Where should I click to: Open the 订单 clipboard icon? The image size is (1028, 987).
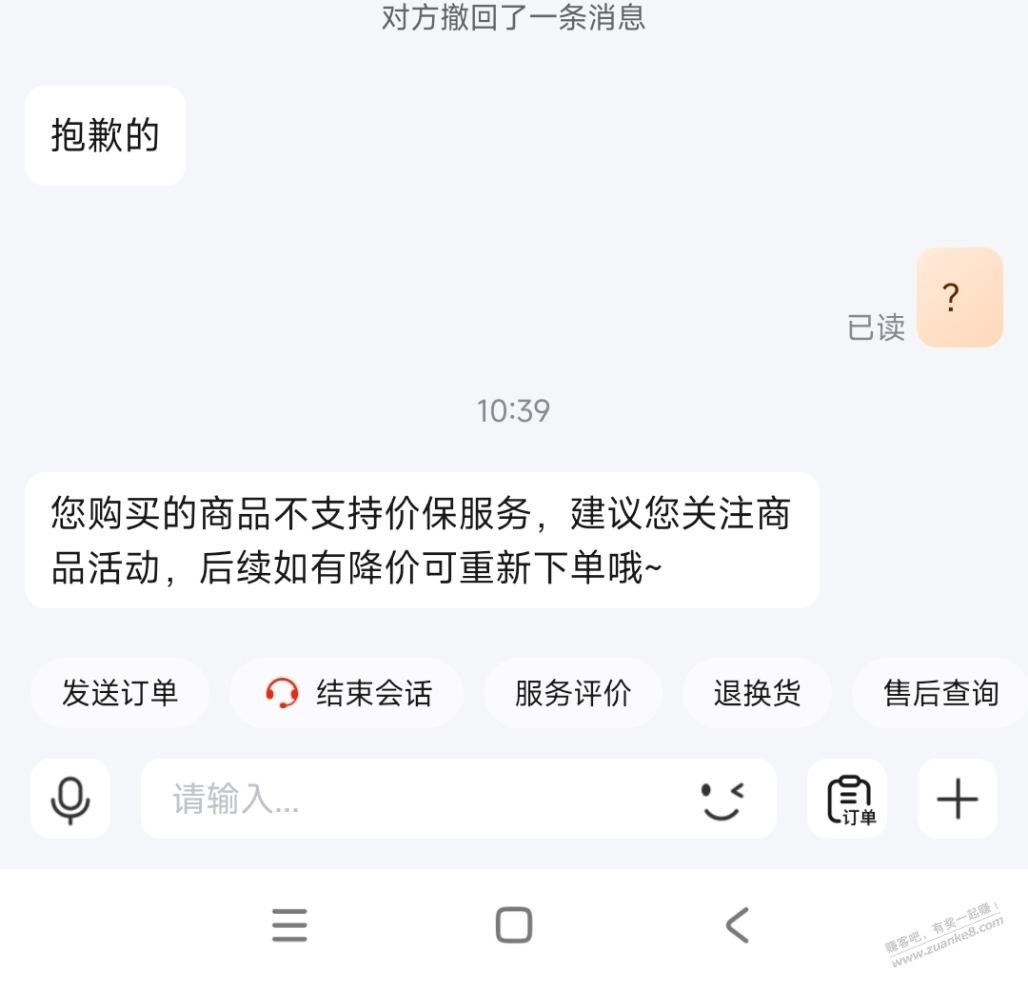pos(848,799)
